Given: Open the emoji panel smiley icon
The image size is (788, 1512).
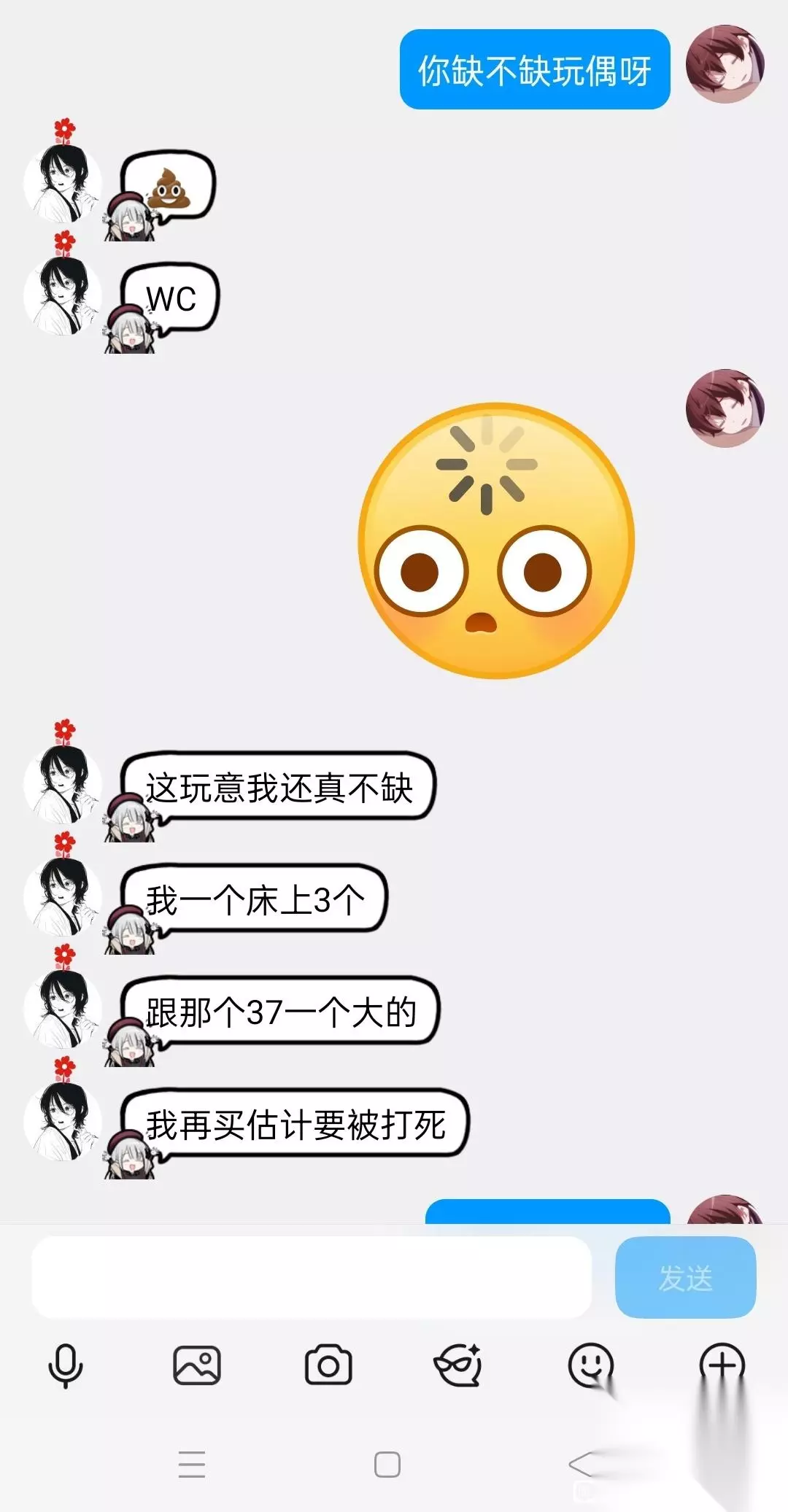Looking at the screenshot, I should pyautogui.click(x=591, y=1365).
